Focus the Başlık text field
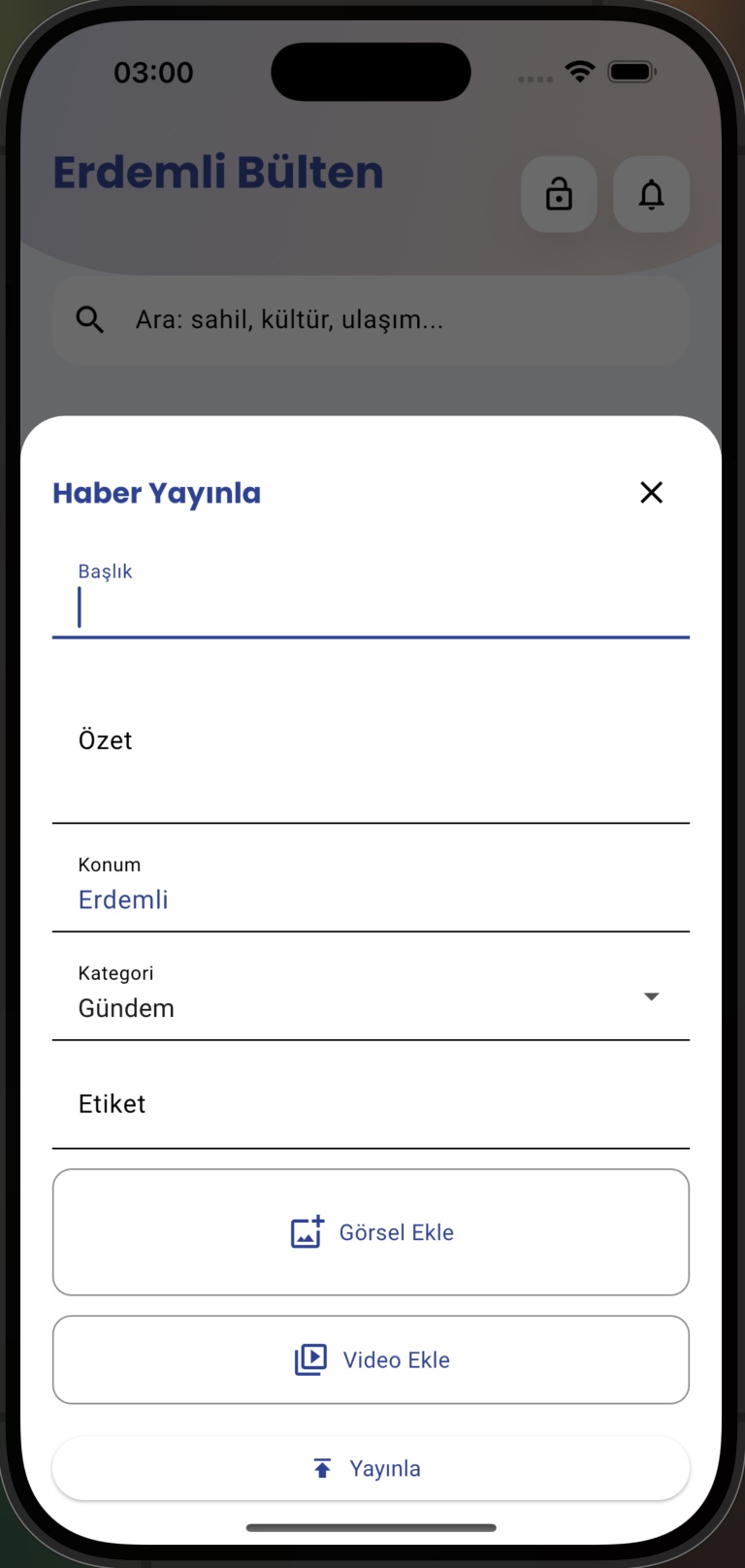The height and width of the screenshot is (1568, 745). (x=371, y=608)
